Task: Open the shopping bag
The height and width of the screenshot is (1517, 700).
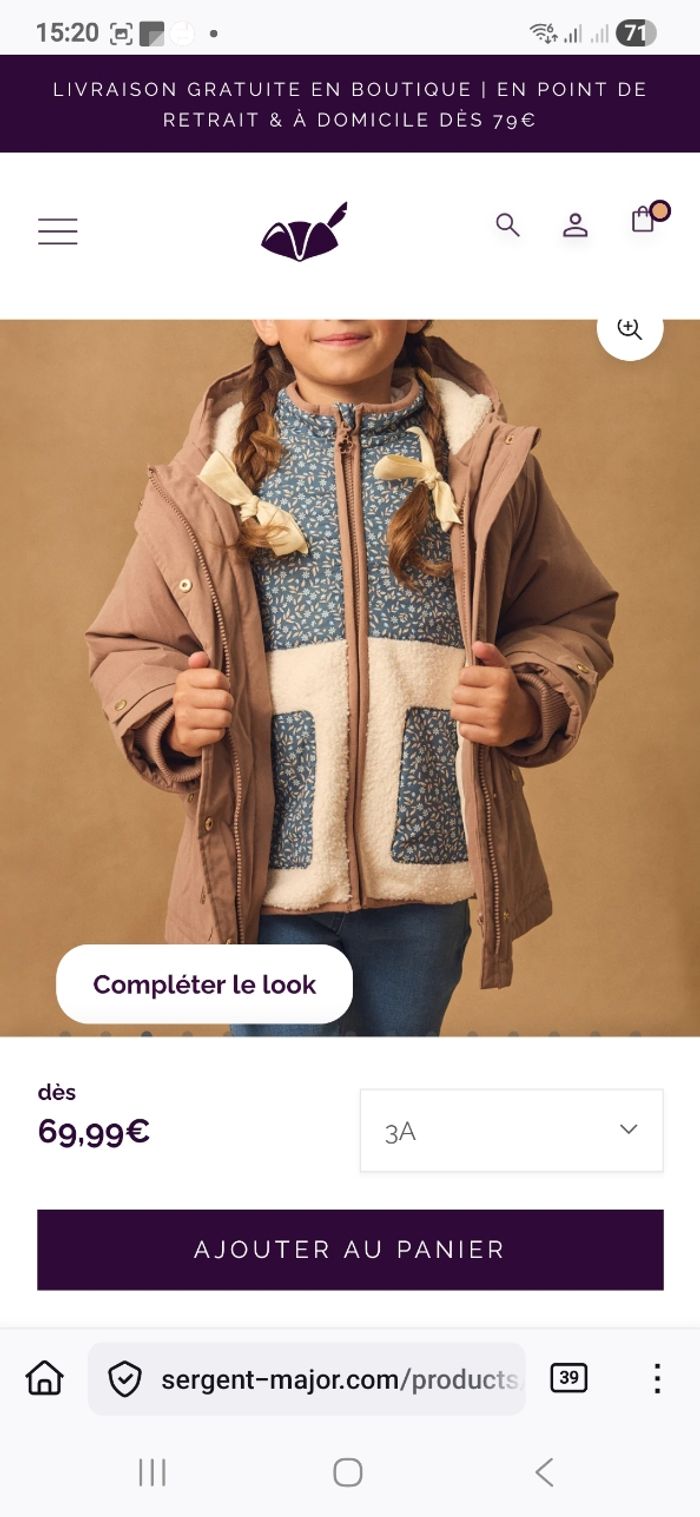Action: (x=644, y=219)
